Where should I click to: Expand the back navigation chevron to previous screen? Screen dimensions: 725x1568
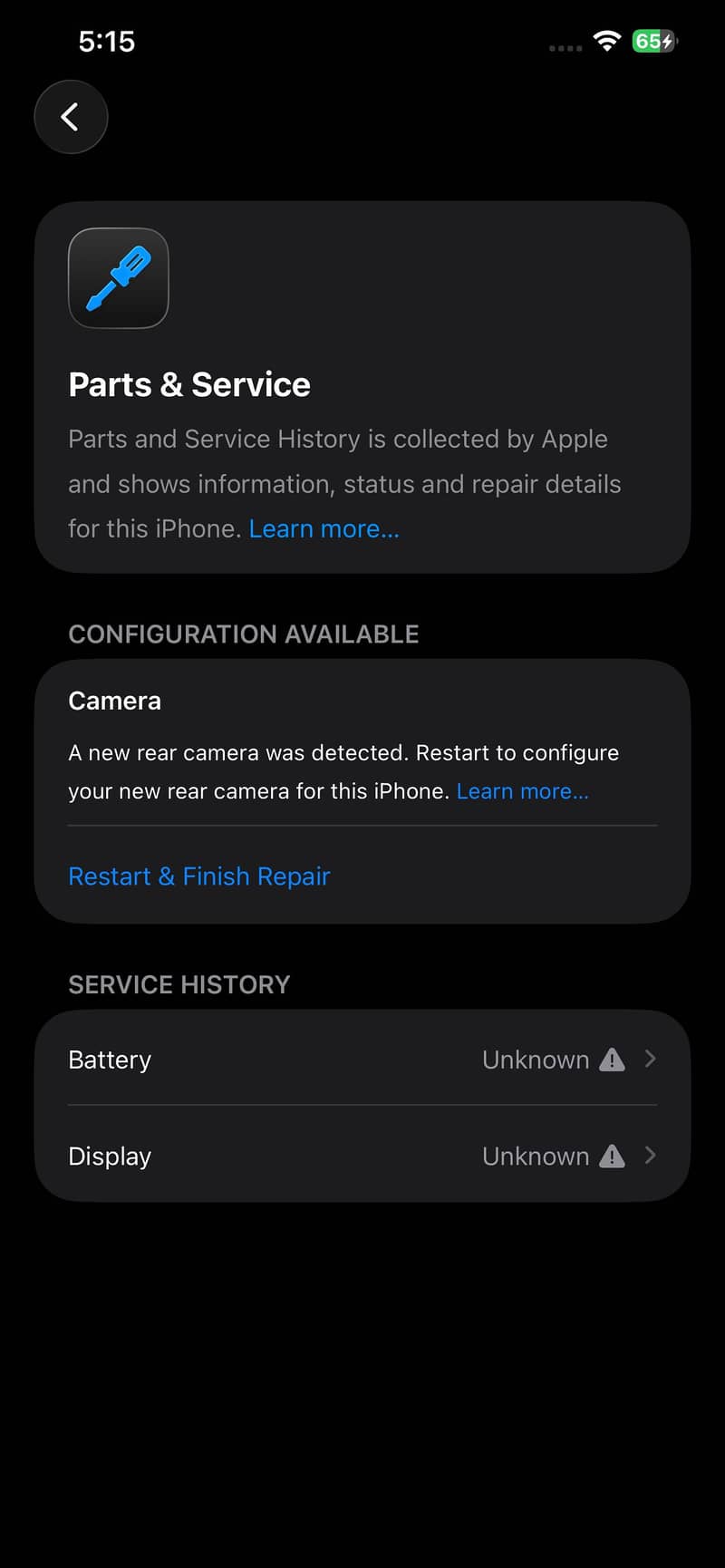click(x=71, y=117)
